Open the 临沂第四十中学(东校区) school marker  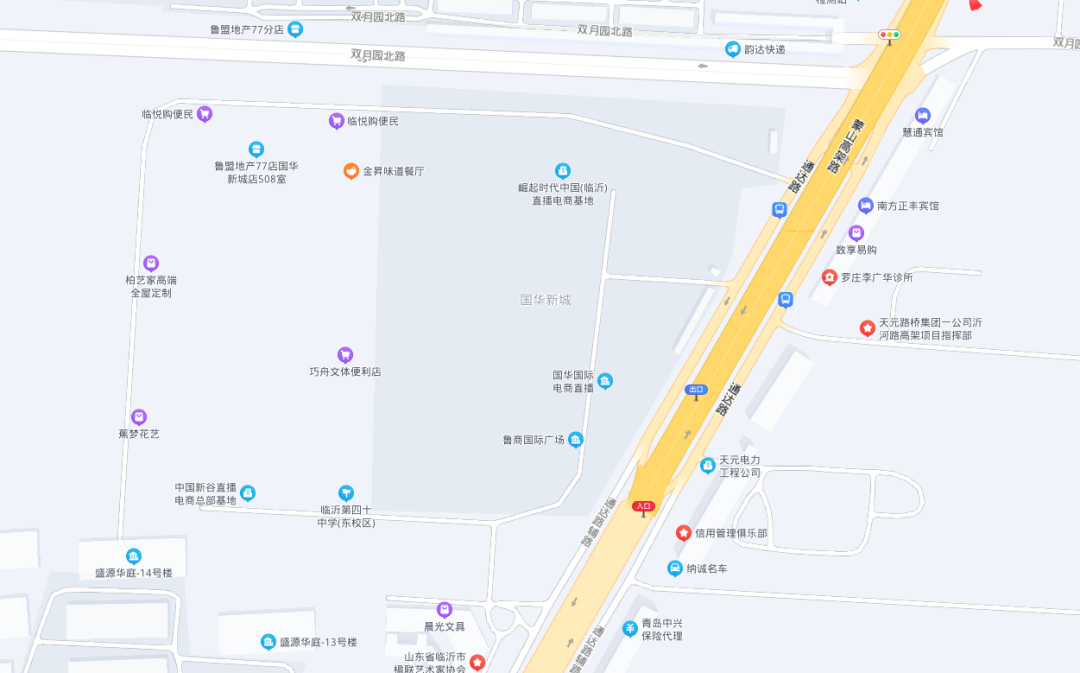click(346, 493)
